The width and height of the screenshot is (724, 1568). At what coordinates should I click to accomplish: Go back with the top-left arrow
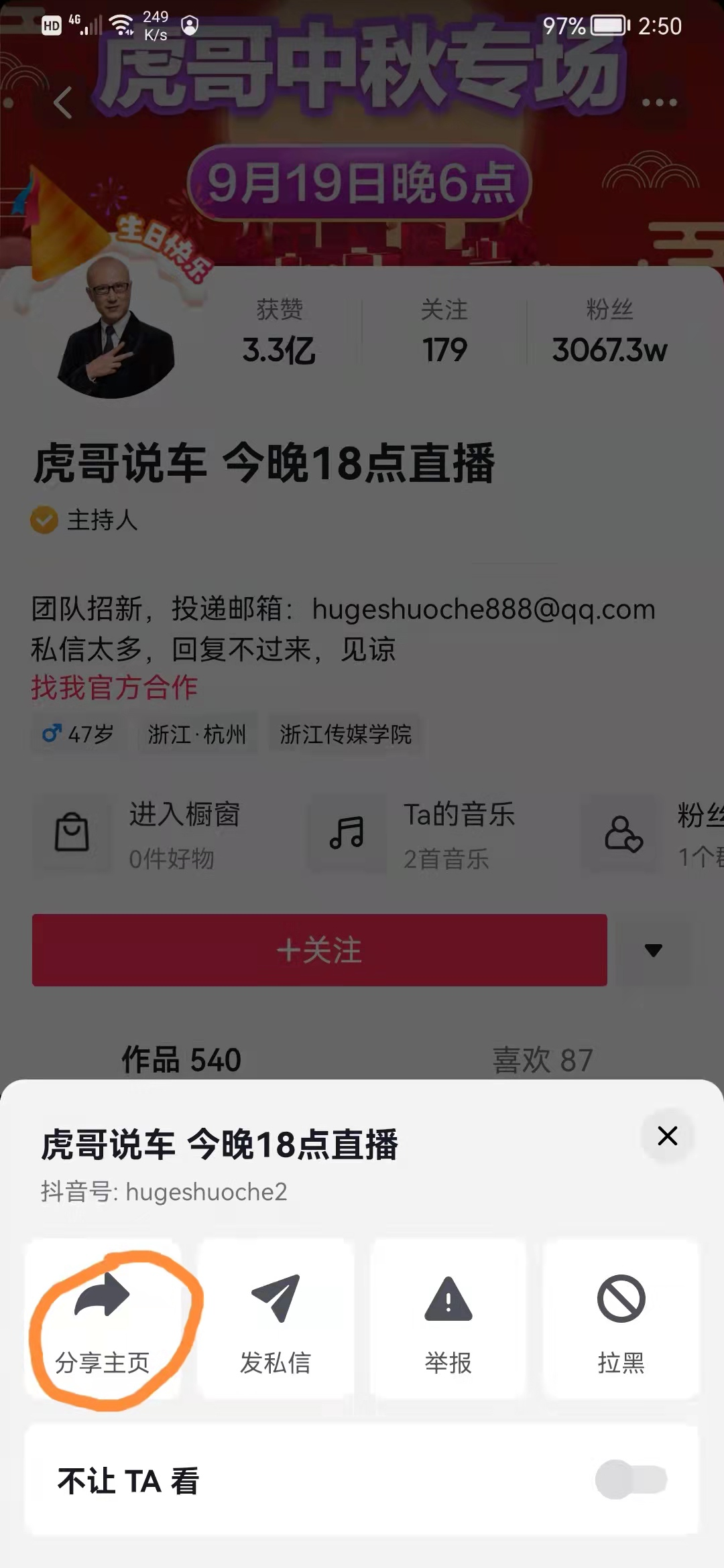[x=62, y=103]
